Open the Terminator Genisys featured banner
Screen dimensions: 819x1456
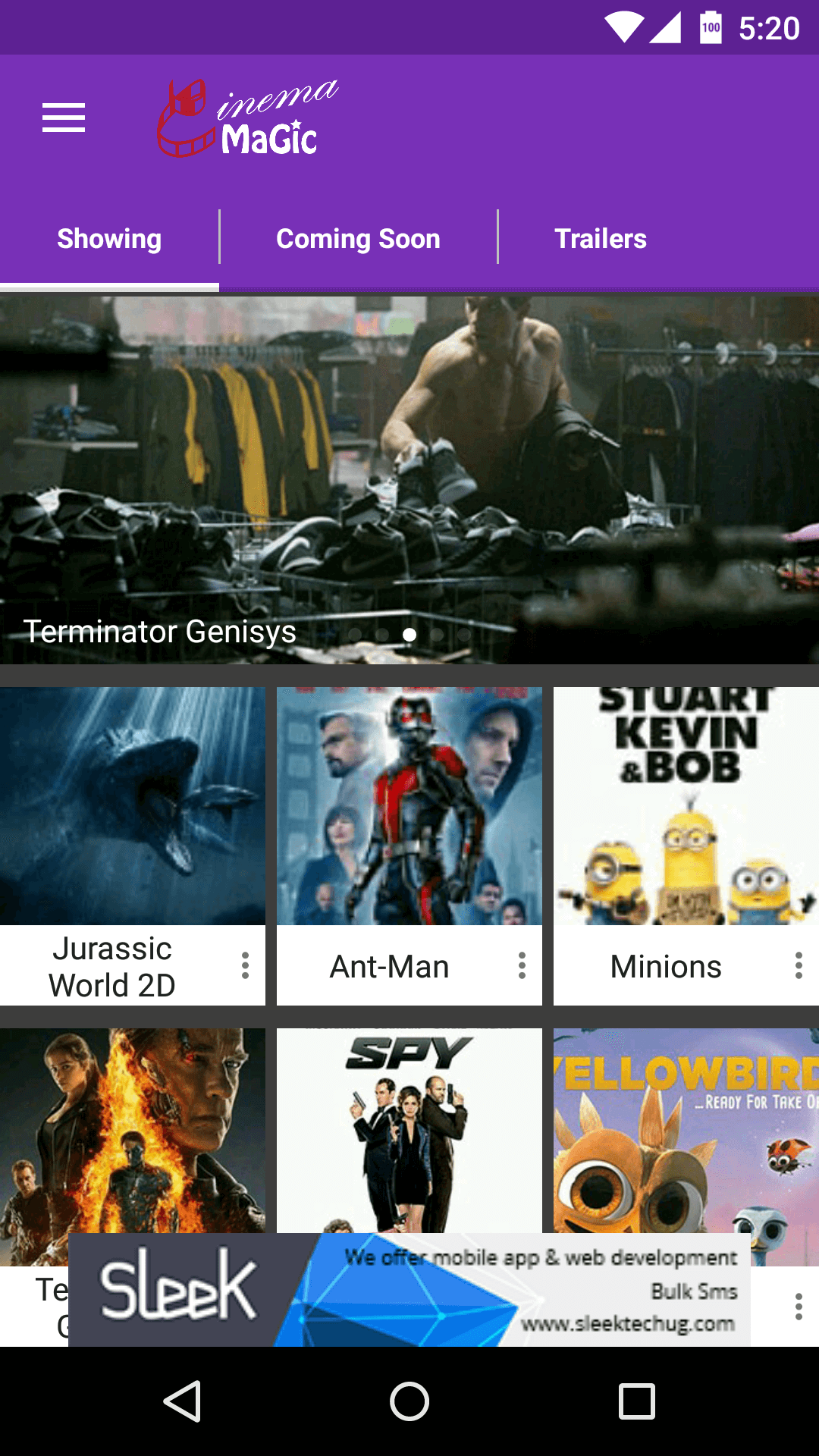pyautogui.click(x=409, y=478)
